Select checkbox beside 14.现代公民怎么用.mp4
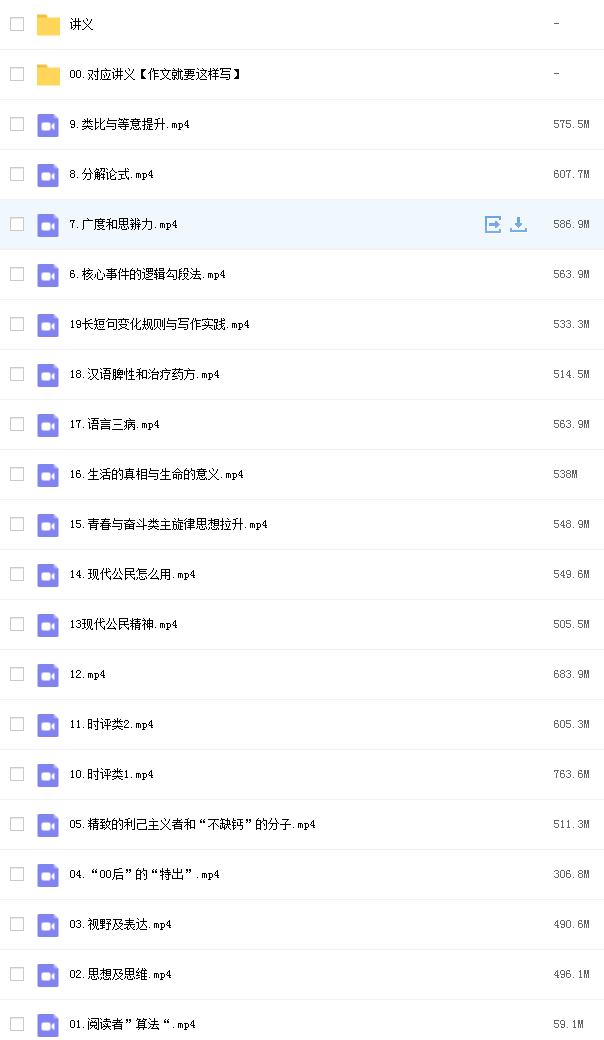 coord(17,574)
